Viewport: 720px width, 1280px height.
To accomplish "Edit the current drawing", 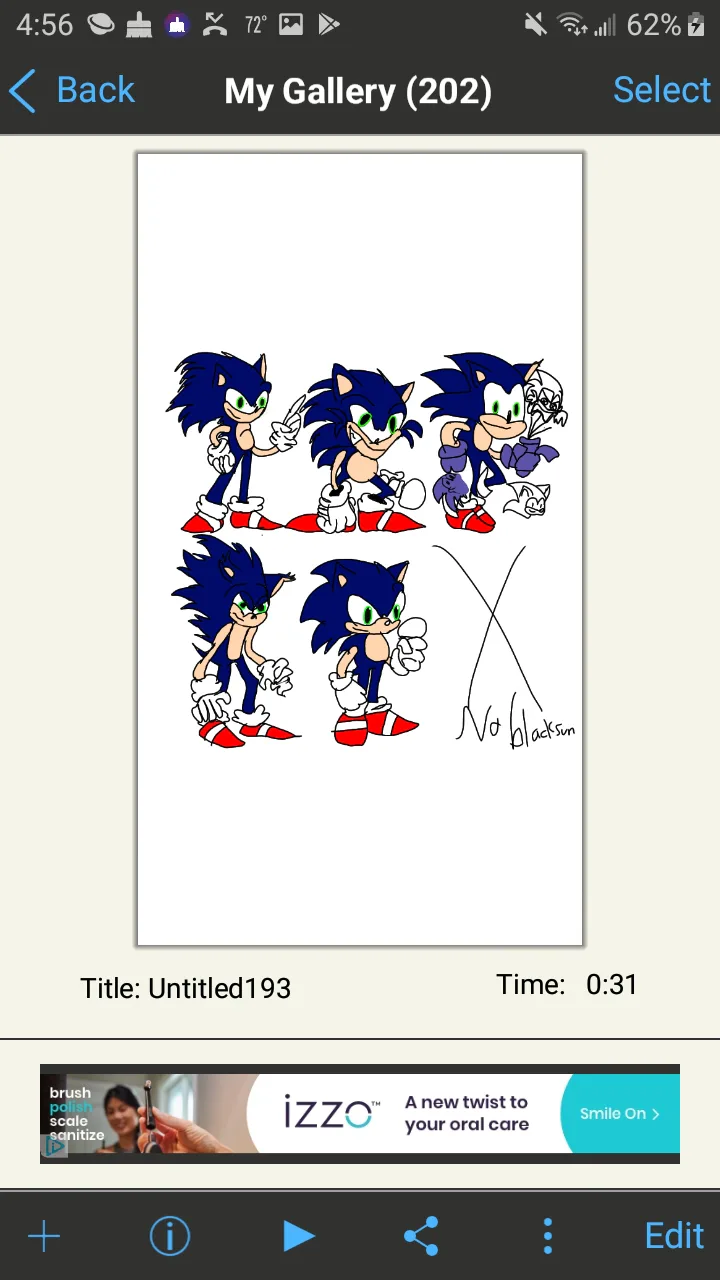I will pyautogui.click(x=674, y=1237).
